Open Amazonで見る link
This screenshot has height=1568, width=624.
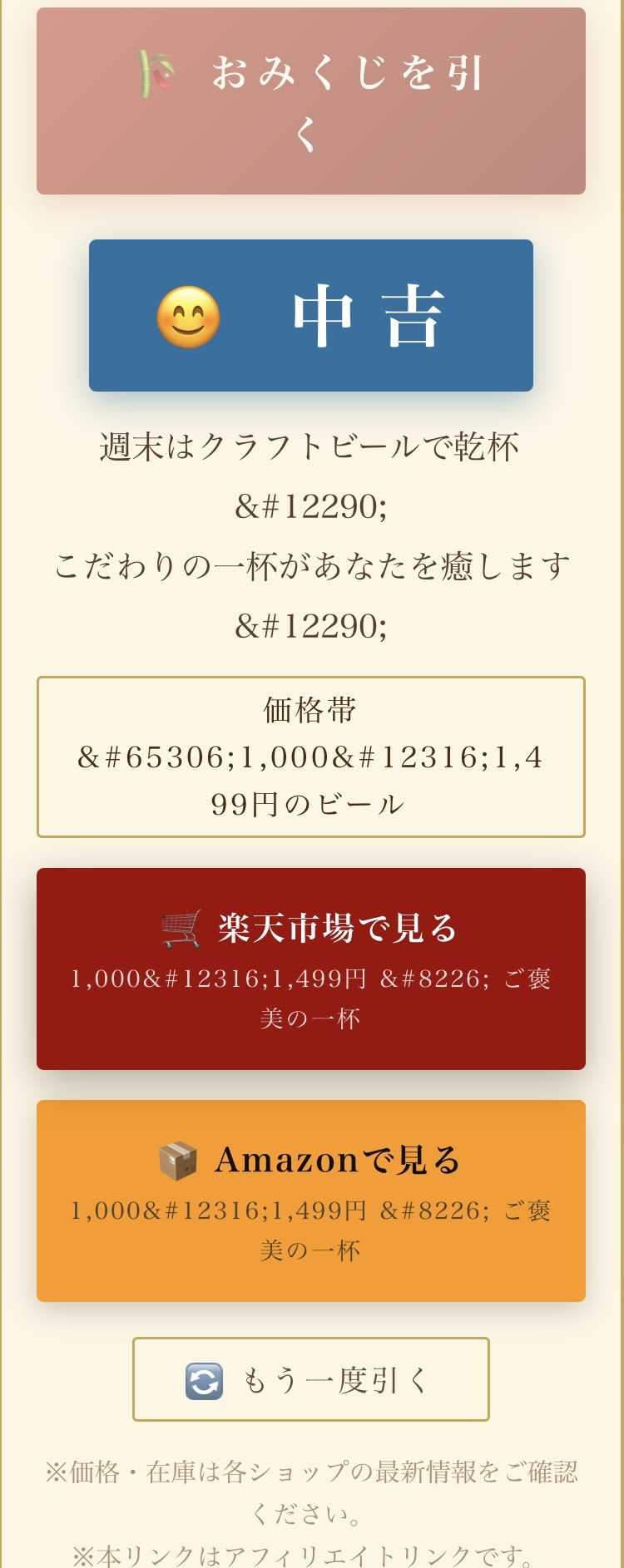click(x=311, y=1201)
